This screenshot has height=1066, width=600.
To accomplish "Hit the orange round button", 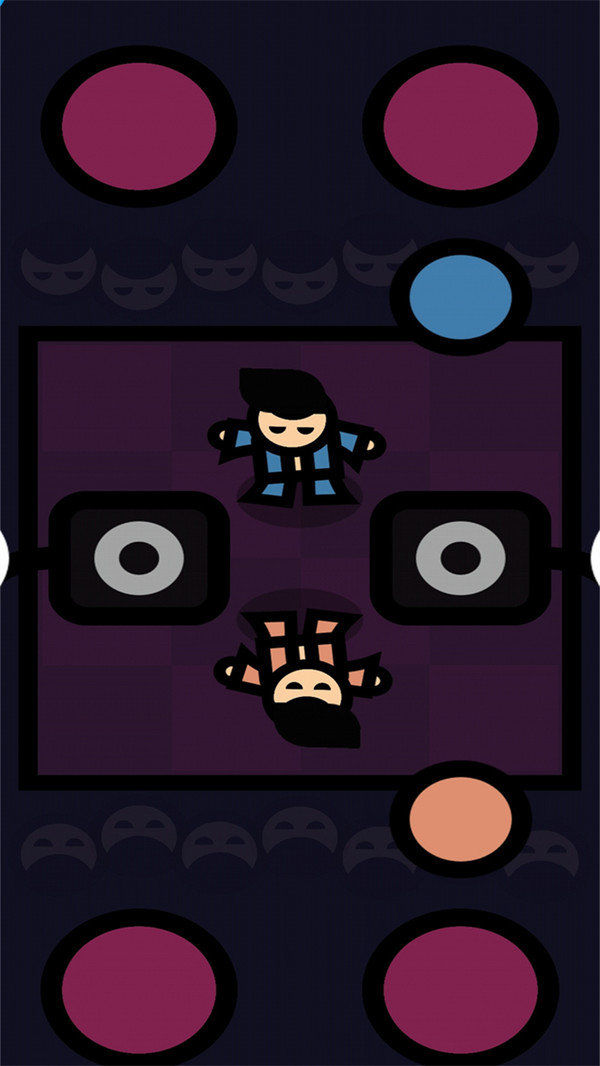I will (x=461, y=819).
